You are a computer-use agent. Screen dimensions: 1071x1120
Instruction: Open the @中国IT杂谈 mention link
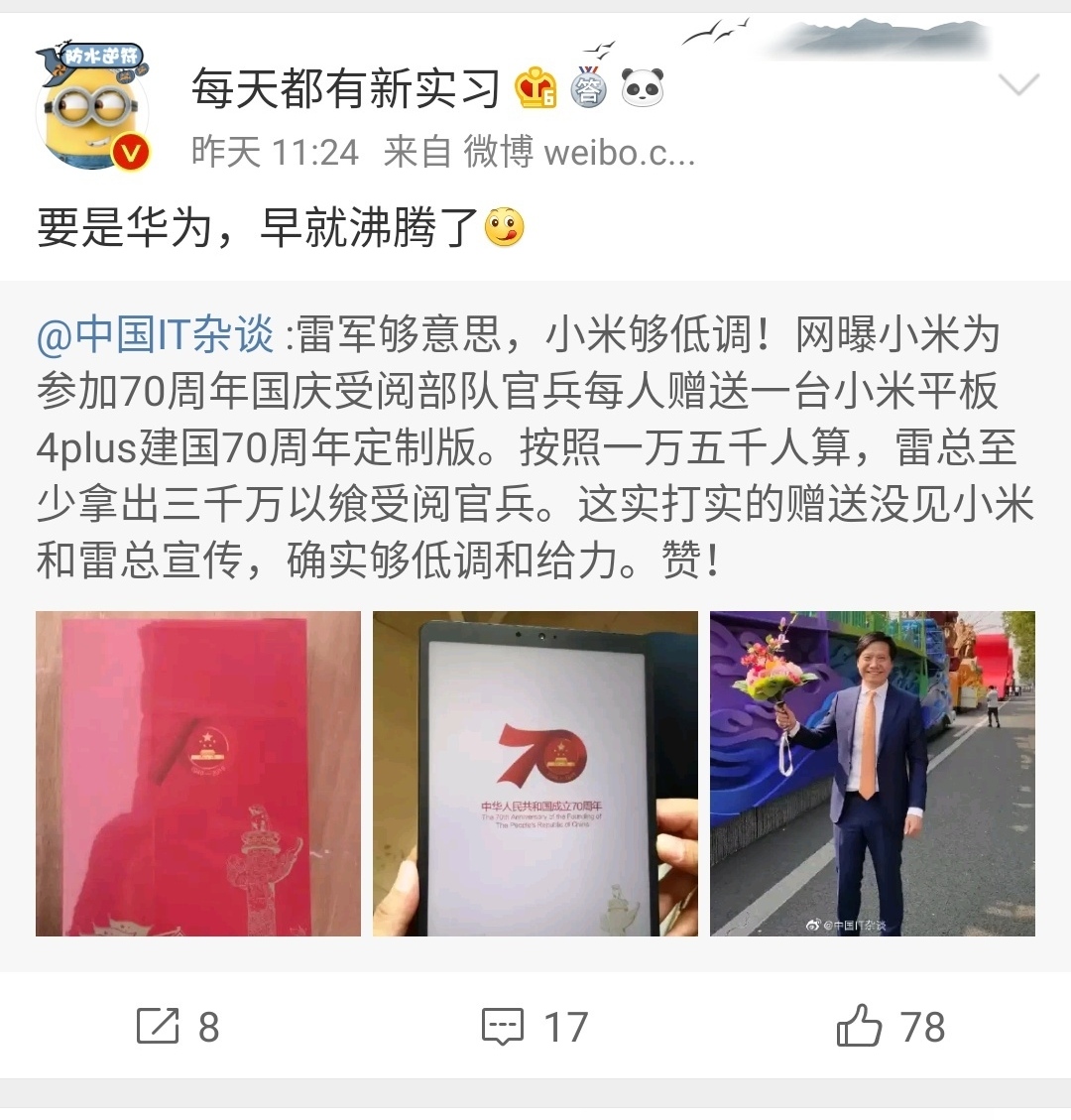(x=155, y=334)
